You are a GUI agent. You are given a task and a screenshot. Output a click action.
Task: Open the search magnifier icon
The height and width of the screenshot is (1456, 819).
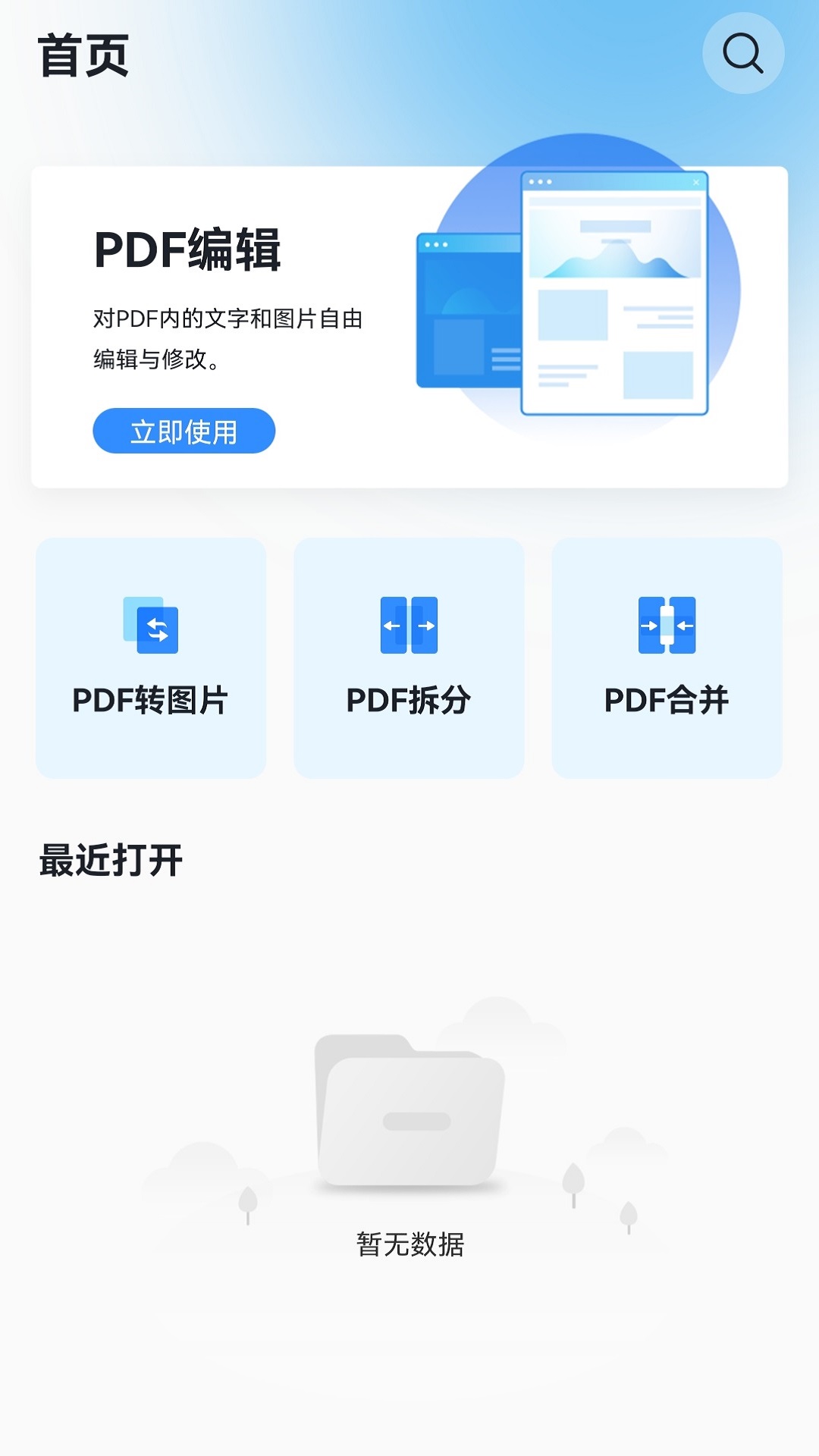click(742, 52)
